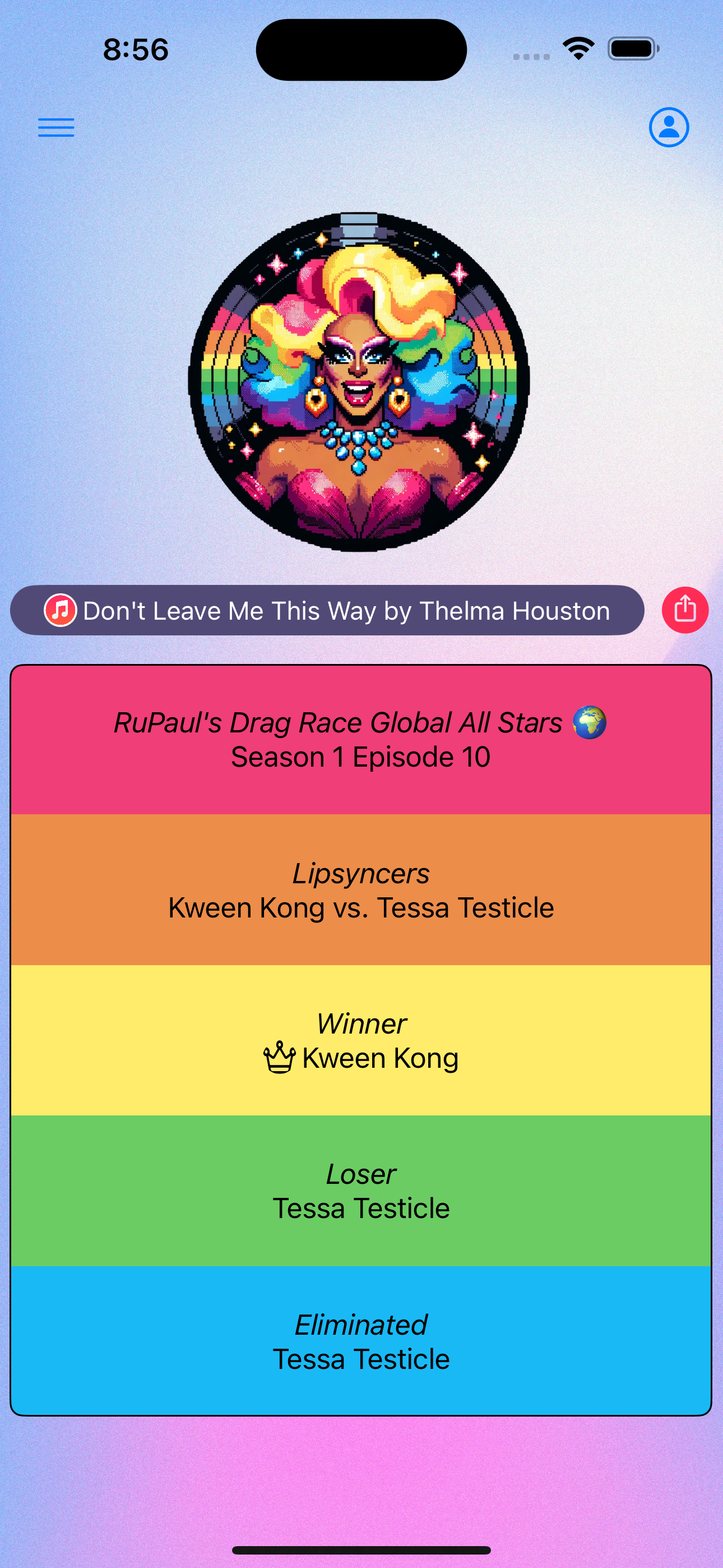723x1568 pixels.
Task: Share this lipsync result
Action: 685,610
